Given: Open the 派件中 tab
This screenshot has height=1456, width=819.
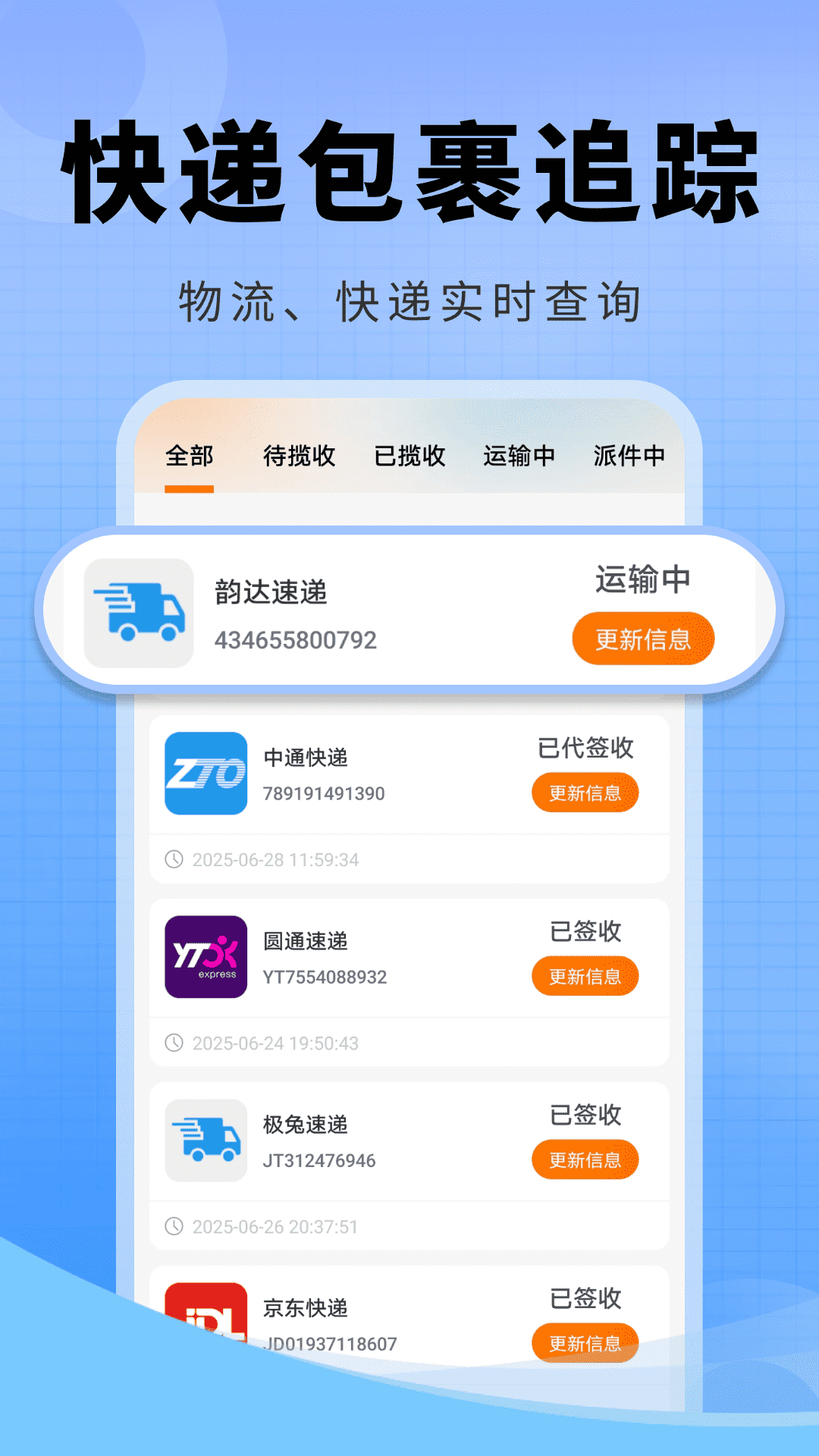Looking at the screenshot, I should [629, 456].
